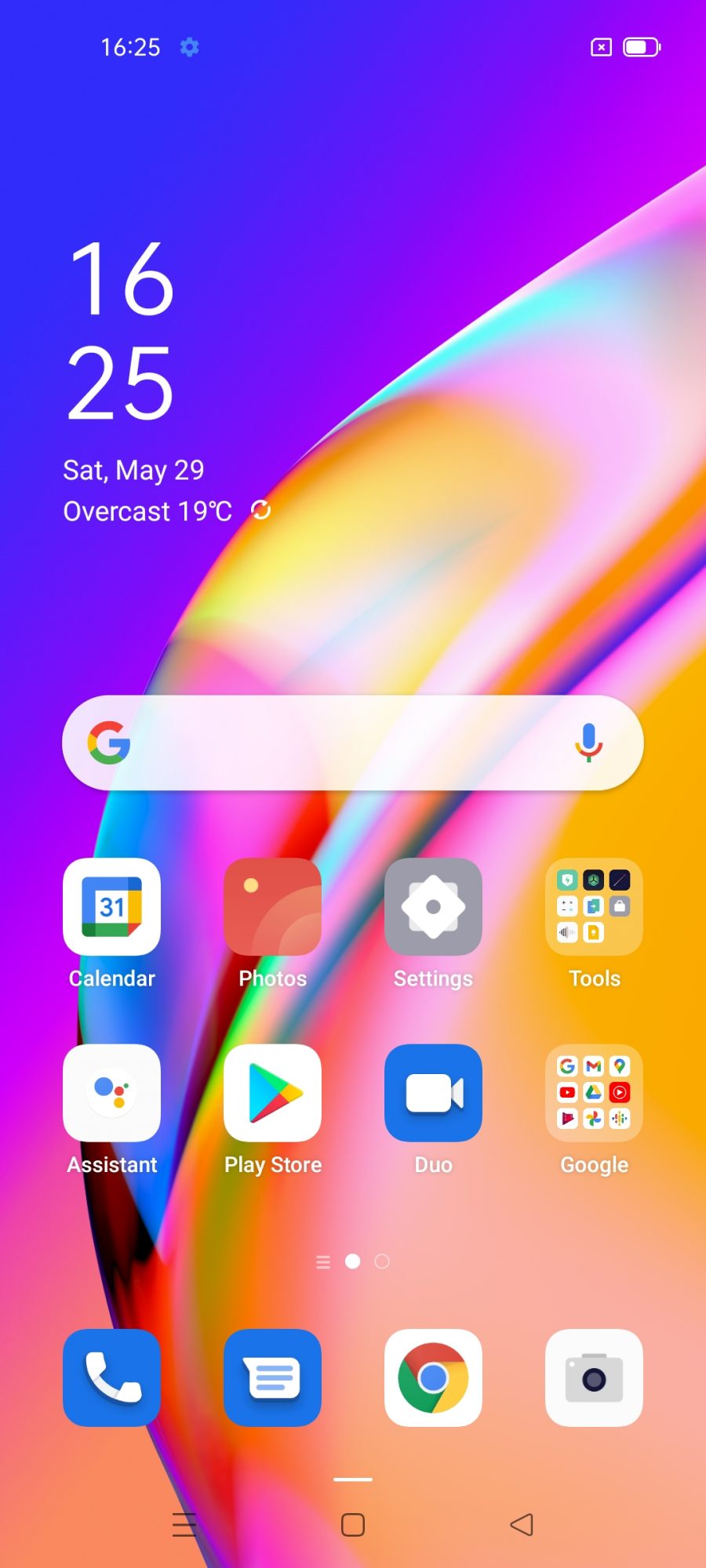Open the Phone dialer

tap(112, 1377)
